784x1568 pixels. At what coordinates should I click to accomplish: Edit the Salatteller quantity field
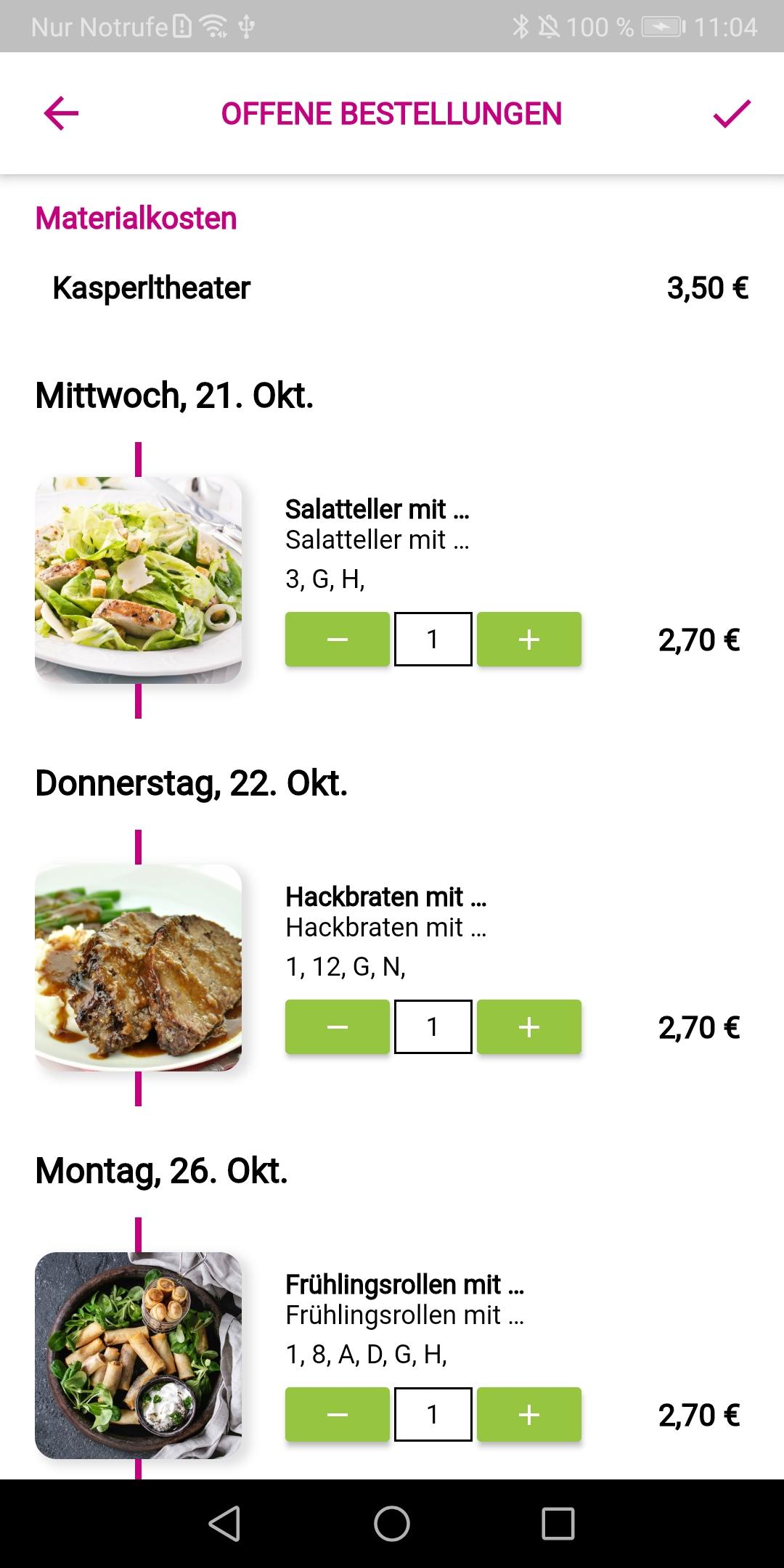pyautogui.click(x=433, y=639)
